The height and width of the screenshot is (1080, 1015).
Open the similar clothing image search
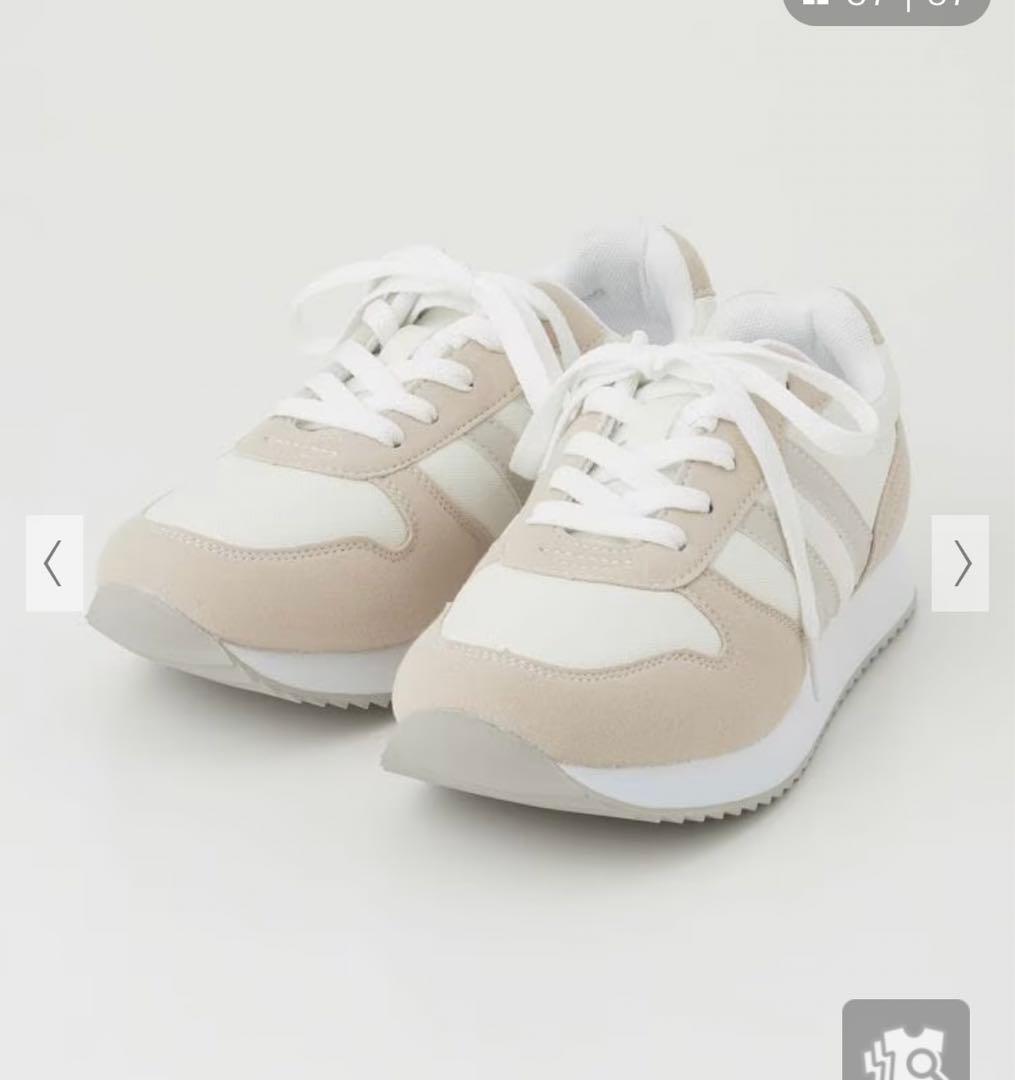(x=906, y=1039)
